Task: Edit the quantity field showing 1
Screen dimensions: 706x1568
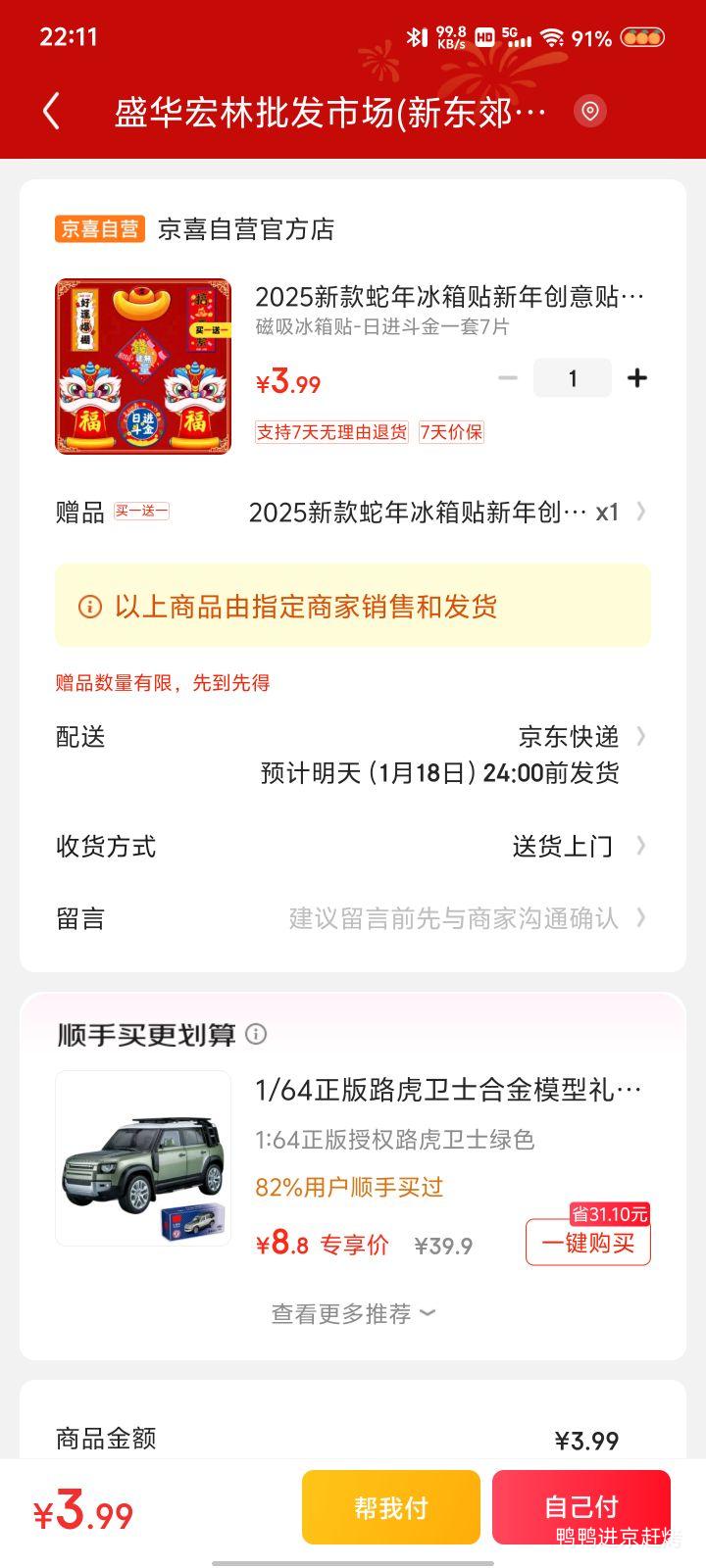Action: 573,378
